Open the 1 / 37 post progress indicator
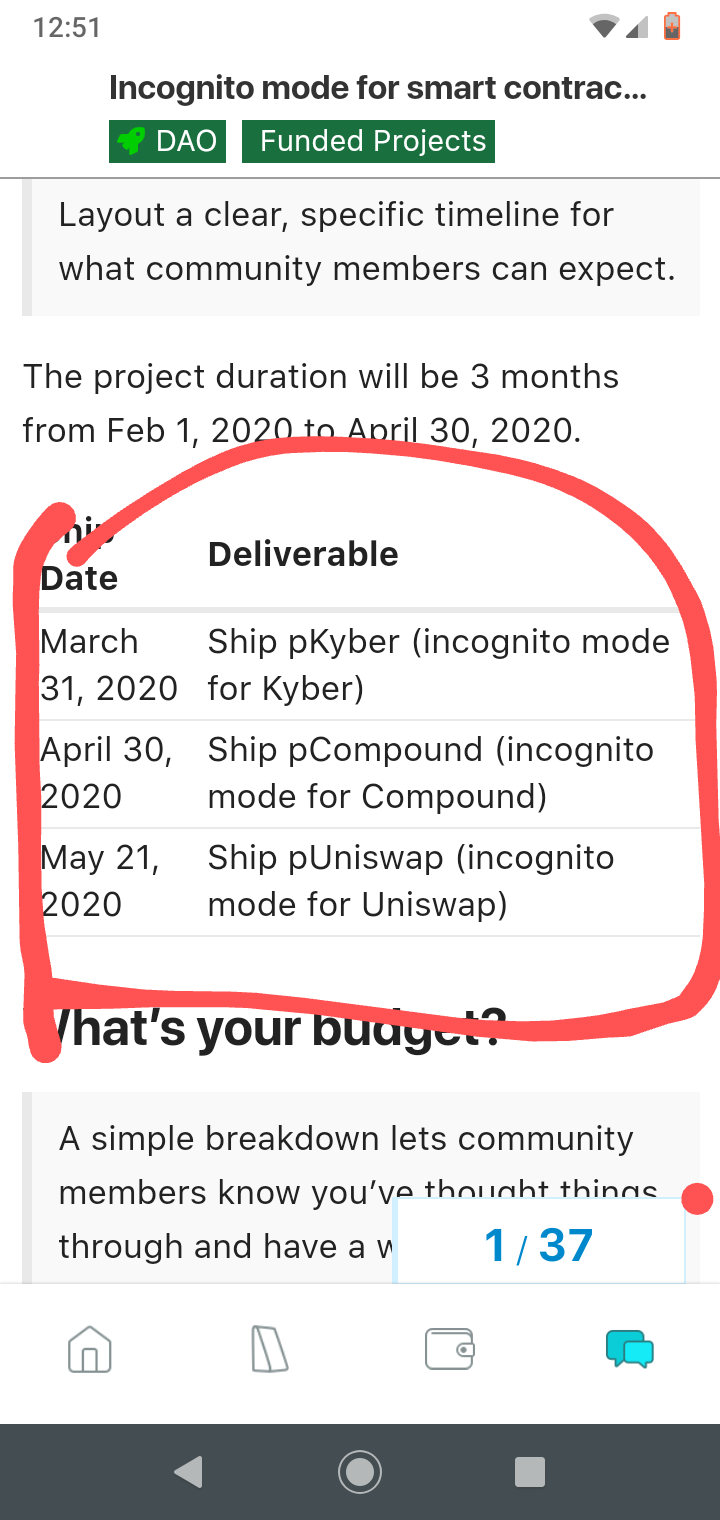 [x=539, y=1245]
